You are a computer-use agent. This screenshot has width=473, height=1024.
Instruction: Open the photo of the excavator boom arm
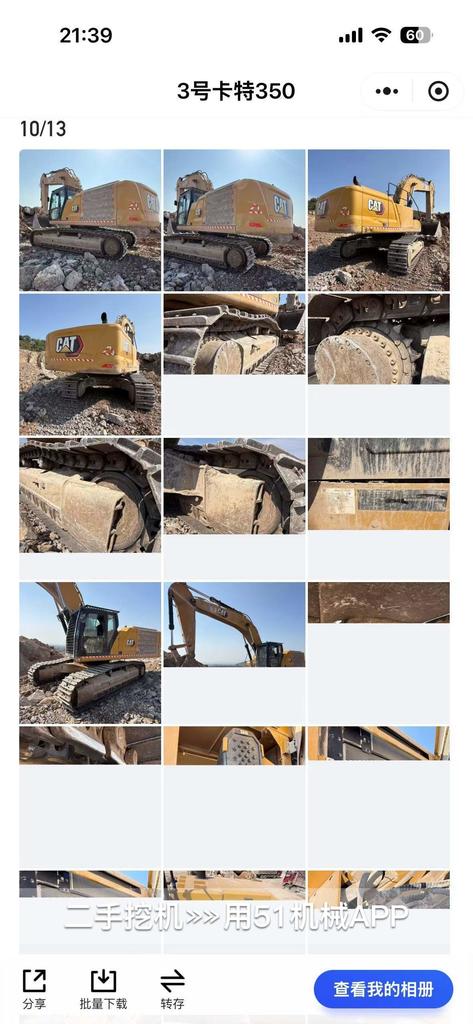pos(235,624)
